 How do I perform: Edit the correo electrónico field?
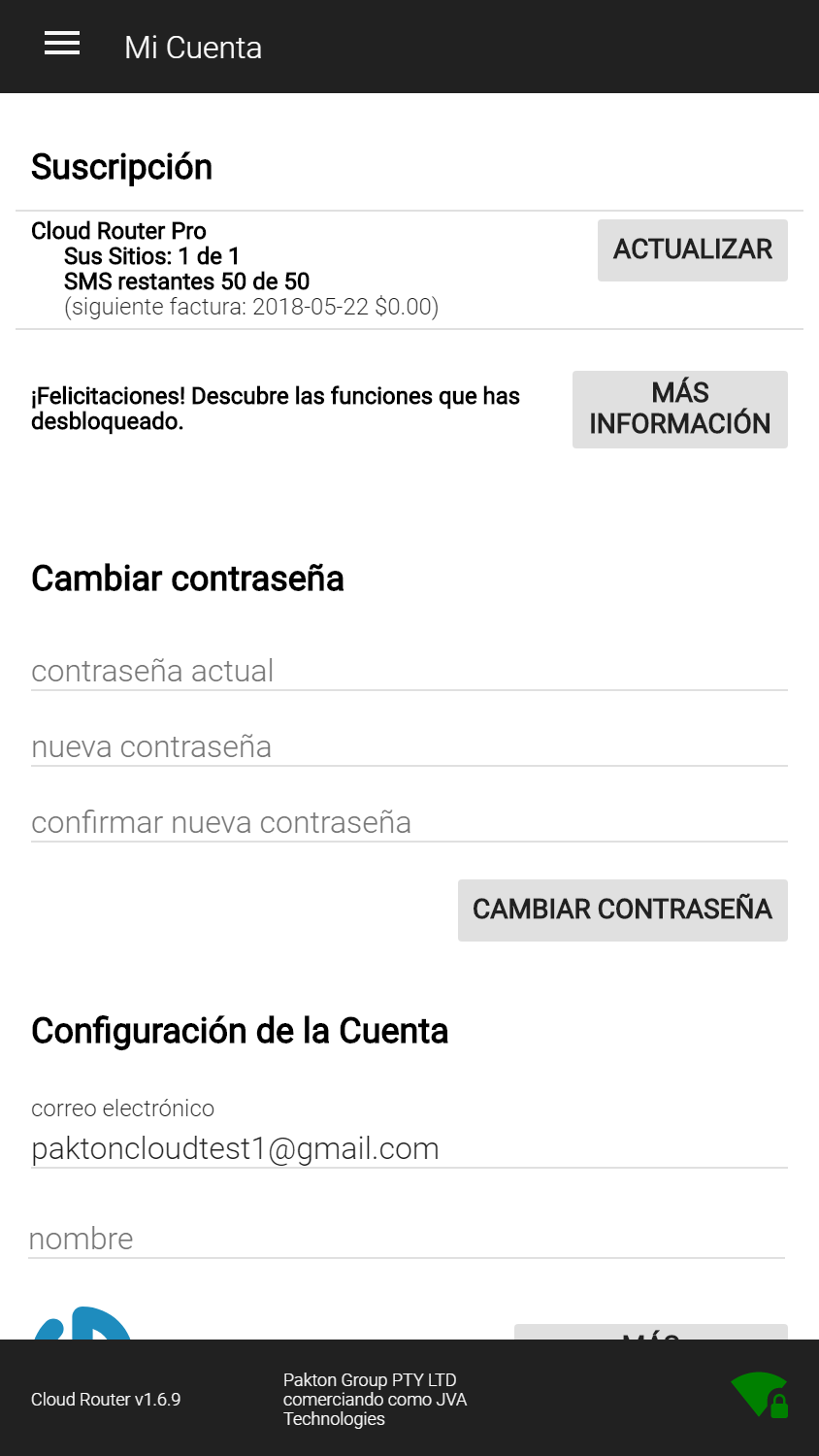point(409,1148)
